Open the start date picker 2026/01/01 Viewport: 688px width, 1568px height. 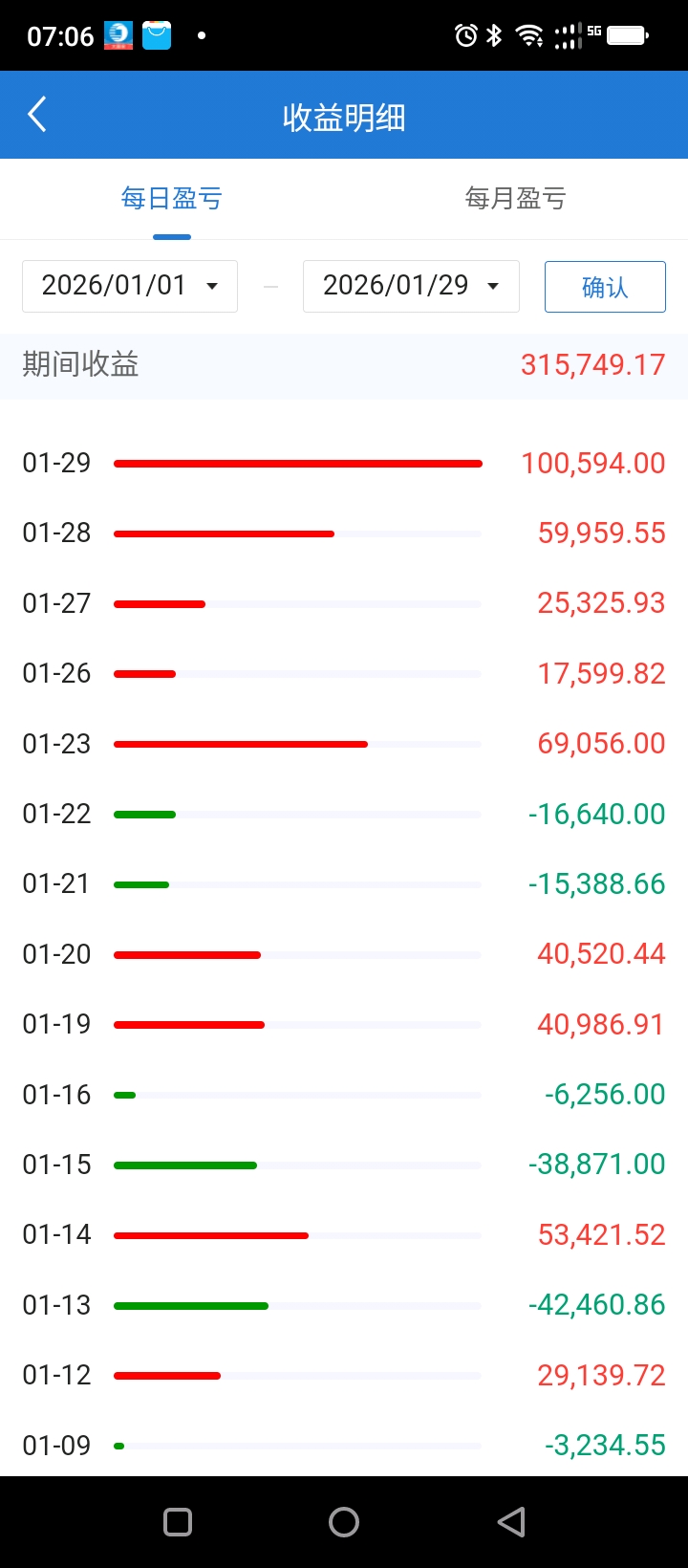[130, 286]
